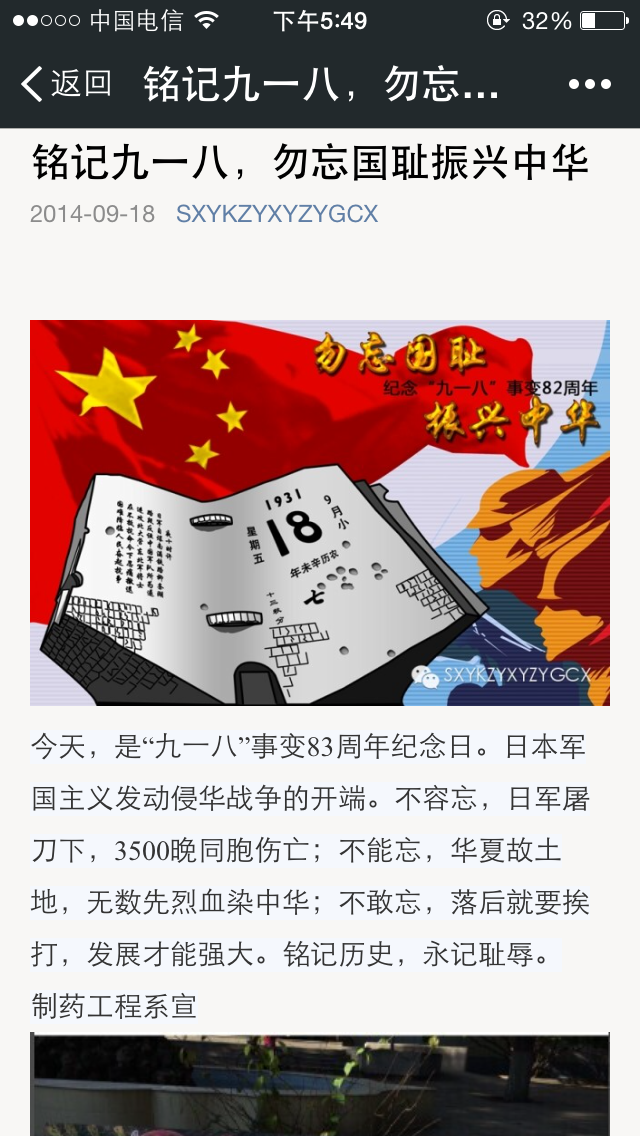
Task: Open the three-dot more options menu
Action: point(589,85)
